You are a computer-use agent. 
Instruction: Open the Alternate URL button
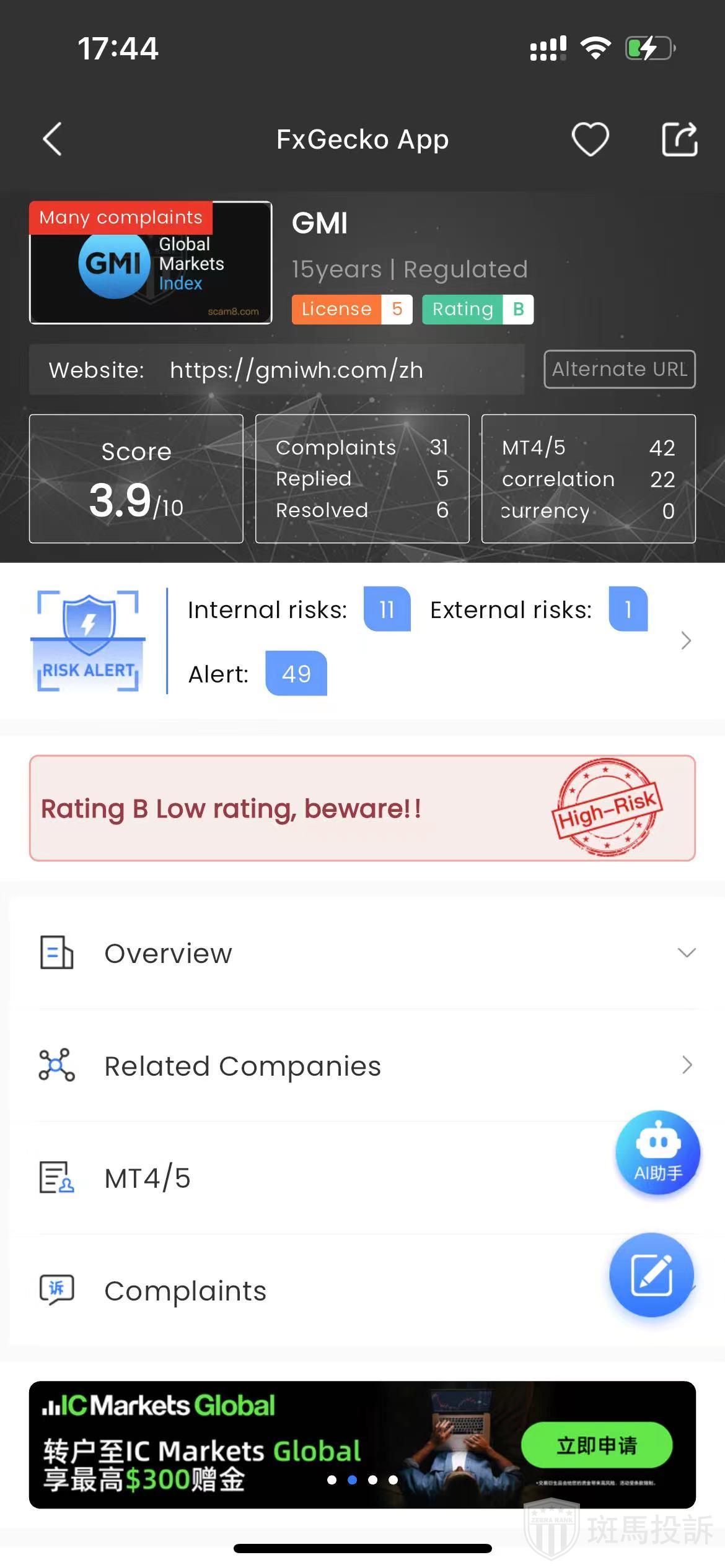coord(619,369)
